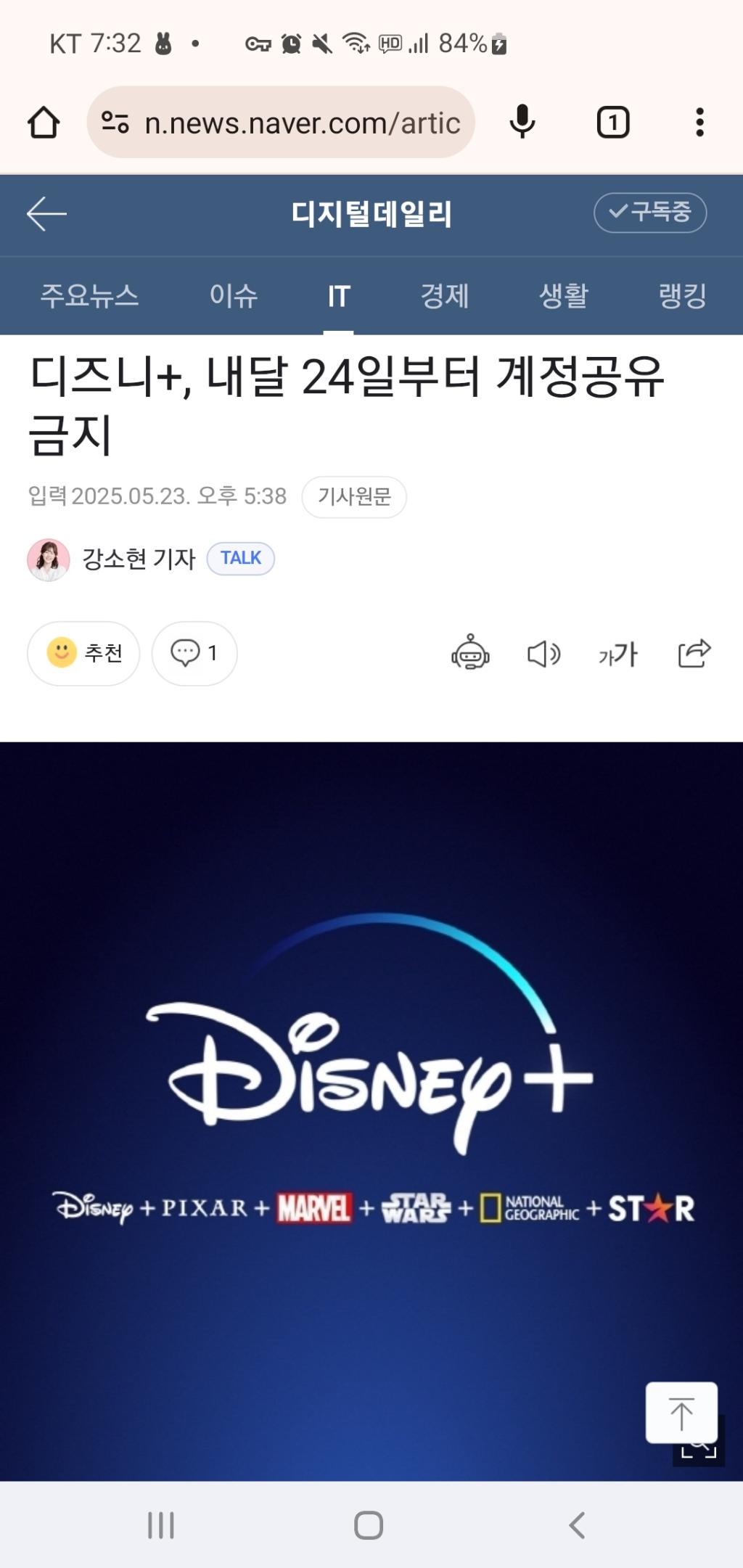The image size is (743, 1568).
Task: Open the browser tab switcher
Action: coord(612,122)
